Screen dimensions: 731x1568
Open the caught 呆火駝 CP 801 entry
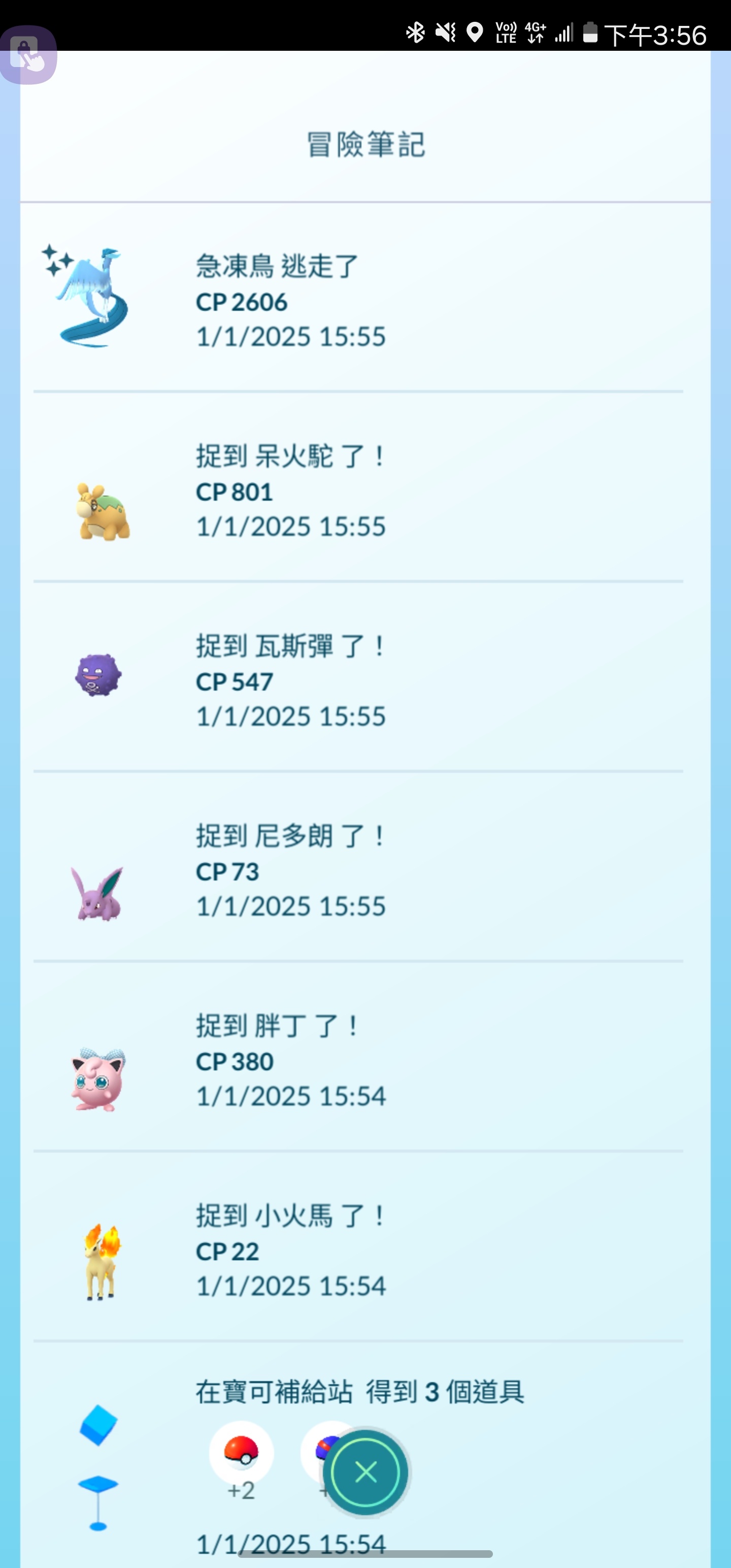click(x=358, y=491)
